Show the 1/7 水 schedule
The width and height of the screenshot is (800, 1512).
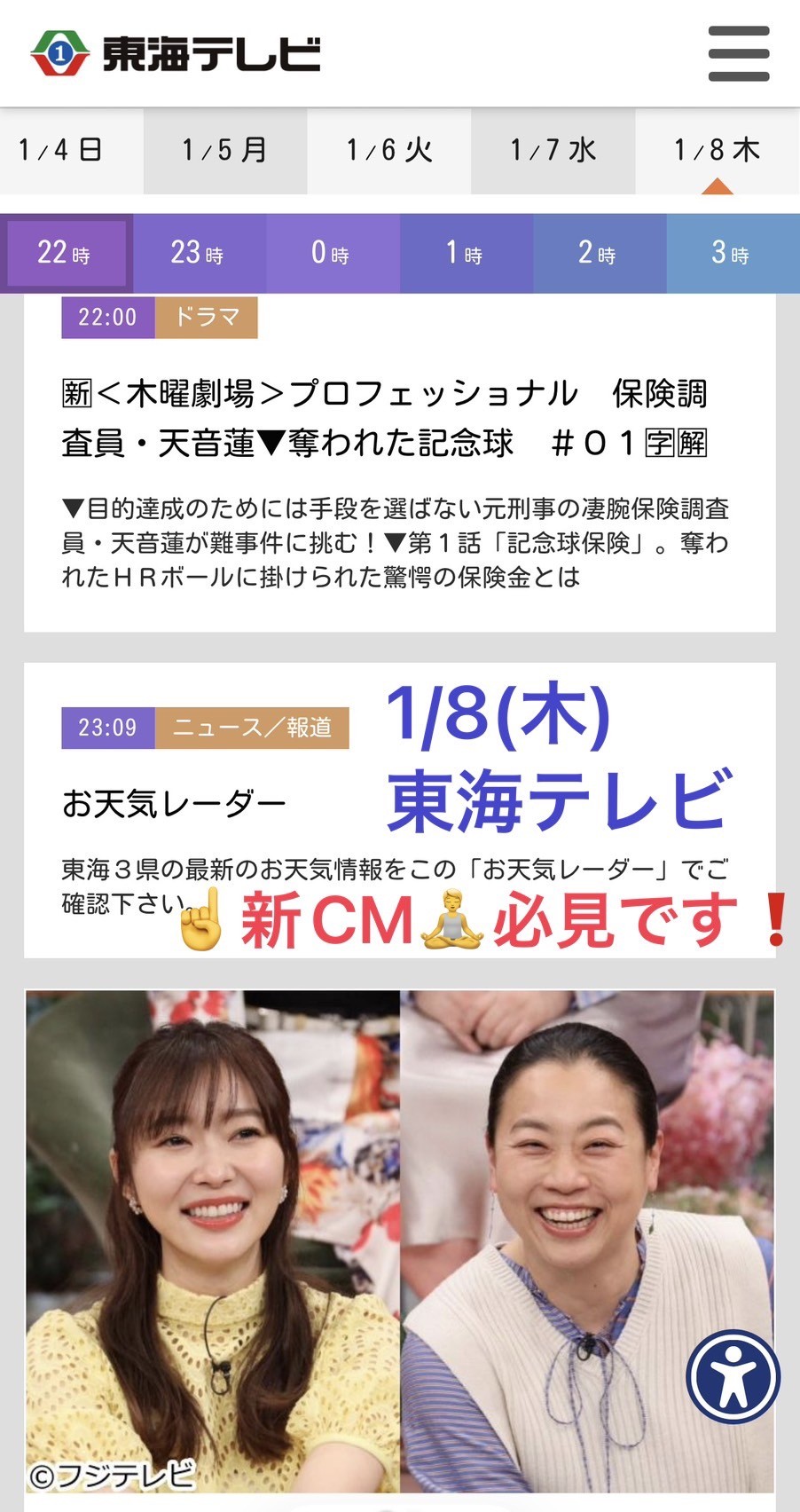(x=553, y=150)
